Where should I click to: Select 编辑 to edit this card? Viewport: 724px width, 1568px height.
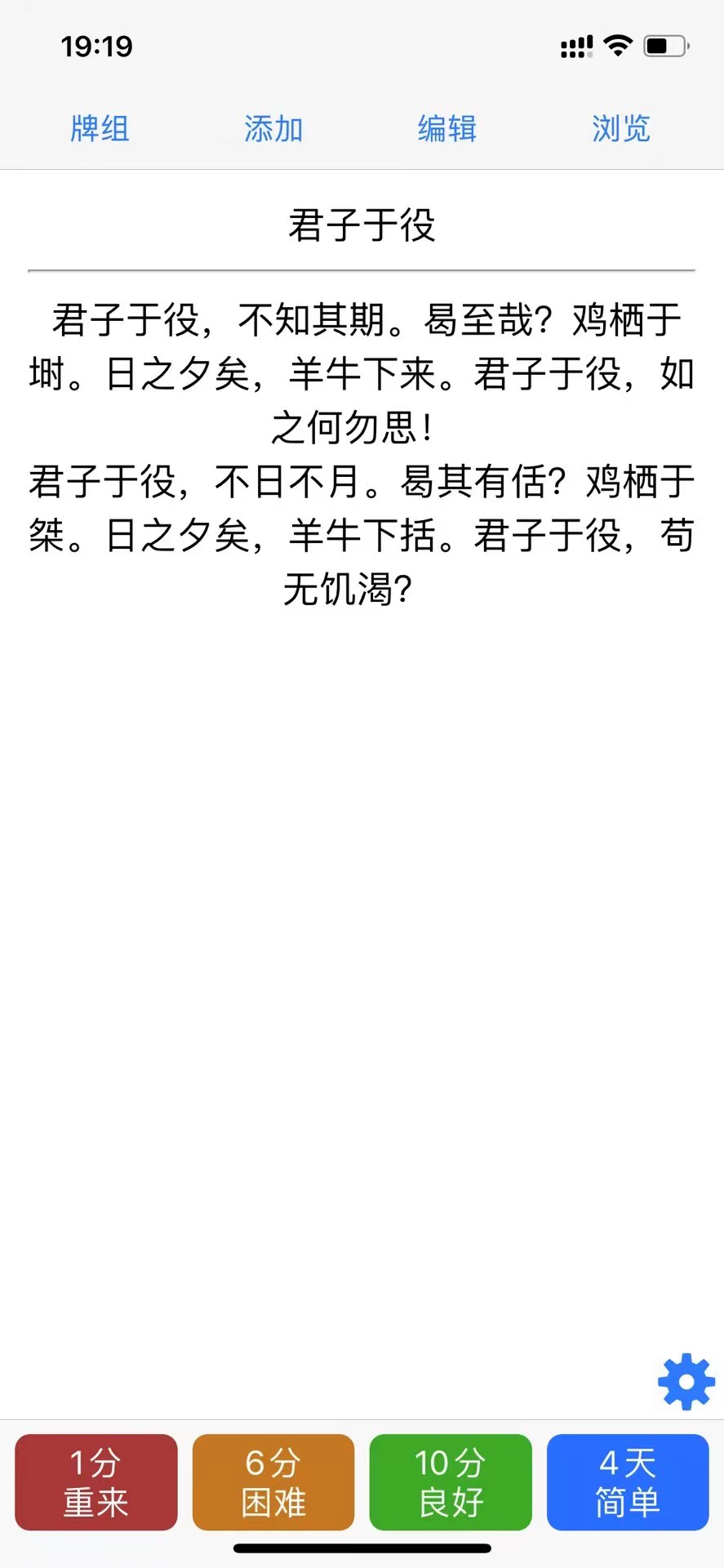[x=447, y=129]
